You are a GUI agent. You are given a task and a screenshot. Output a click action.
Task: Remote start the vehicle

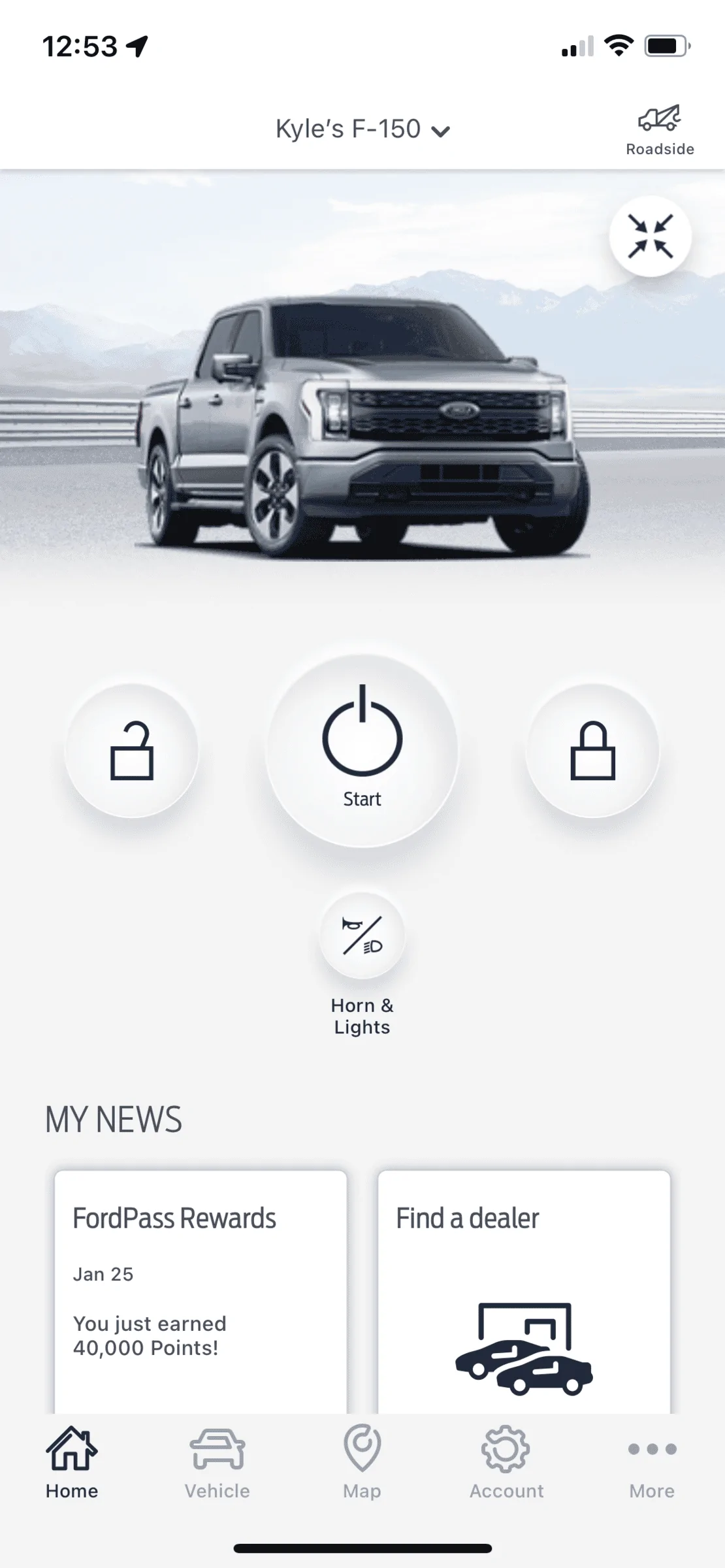[362, 751]
